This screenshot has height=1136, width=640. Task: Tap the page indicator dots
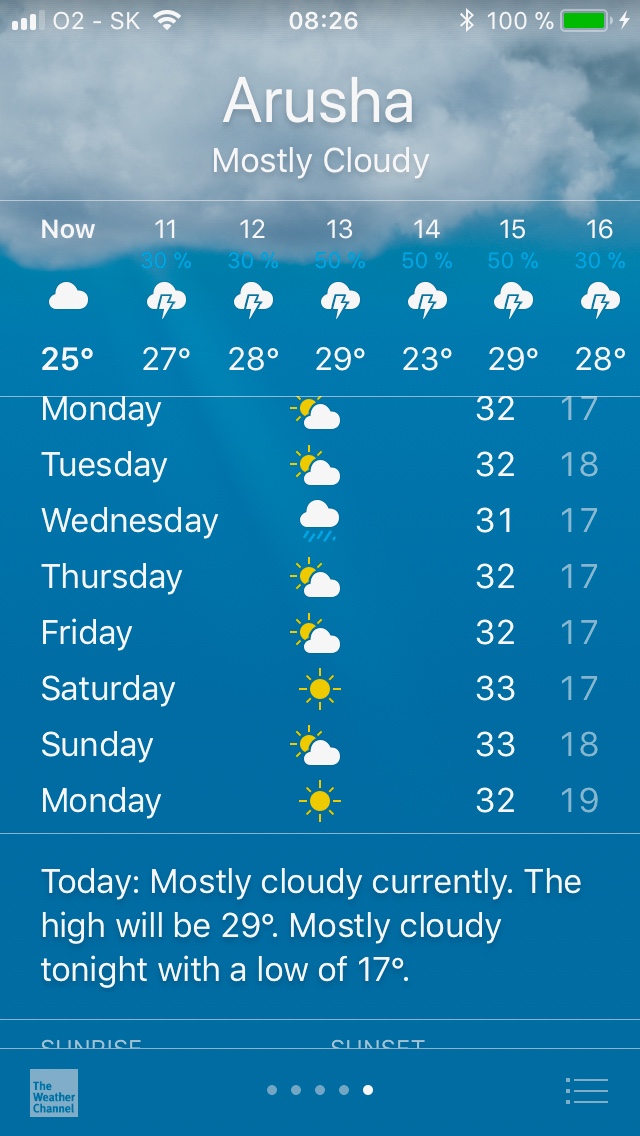click(x=320, y=1090)
